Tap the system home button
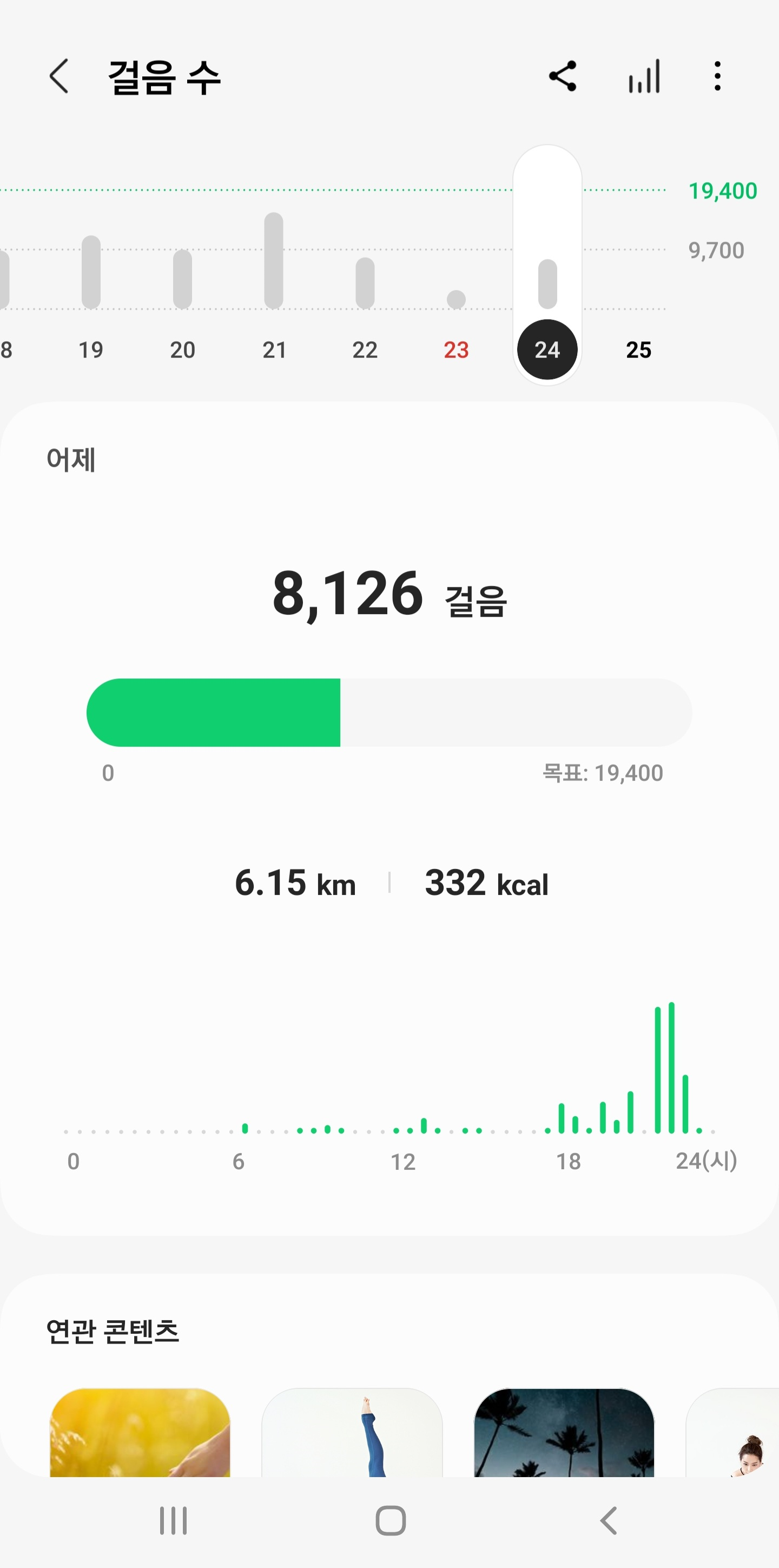The image size is (779, 1568). 390,1520
